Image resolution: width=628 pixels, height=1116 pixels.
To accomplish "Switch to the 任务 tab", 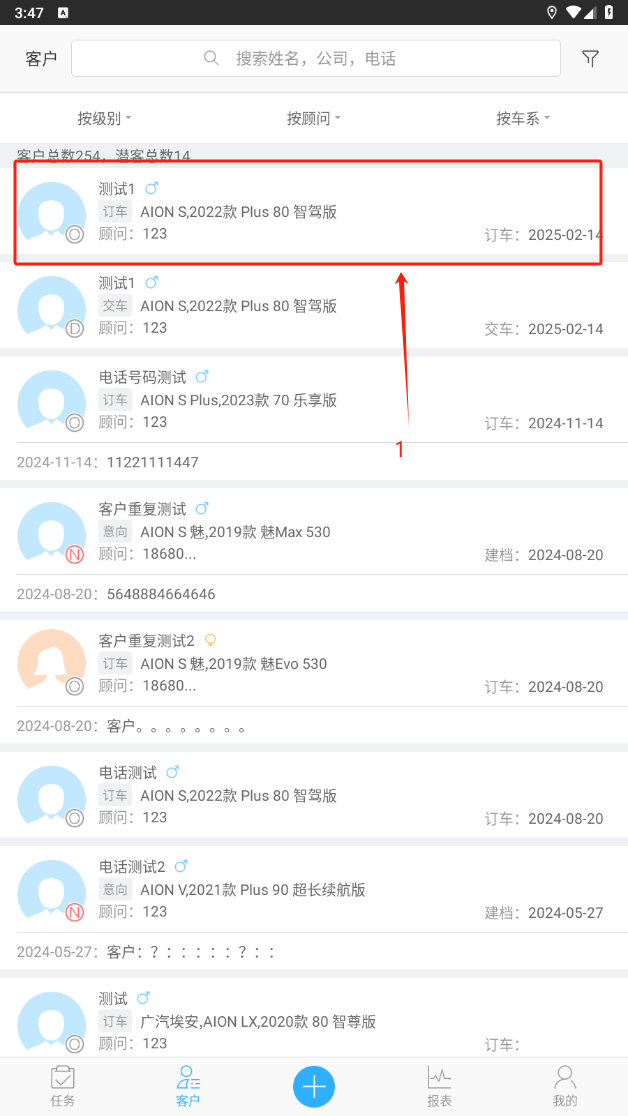I will [63, 1086].
